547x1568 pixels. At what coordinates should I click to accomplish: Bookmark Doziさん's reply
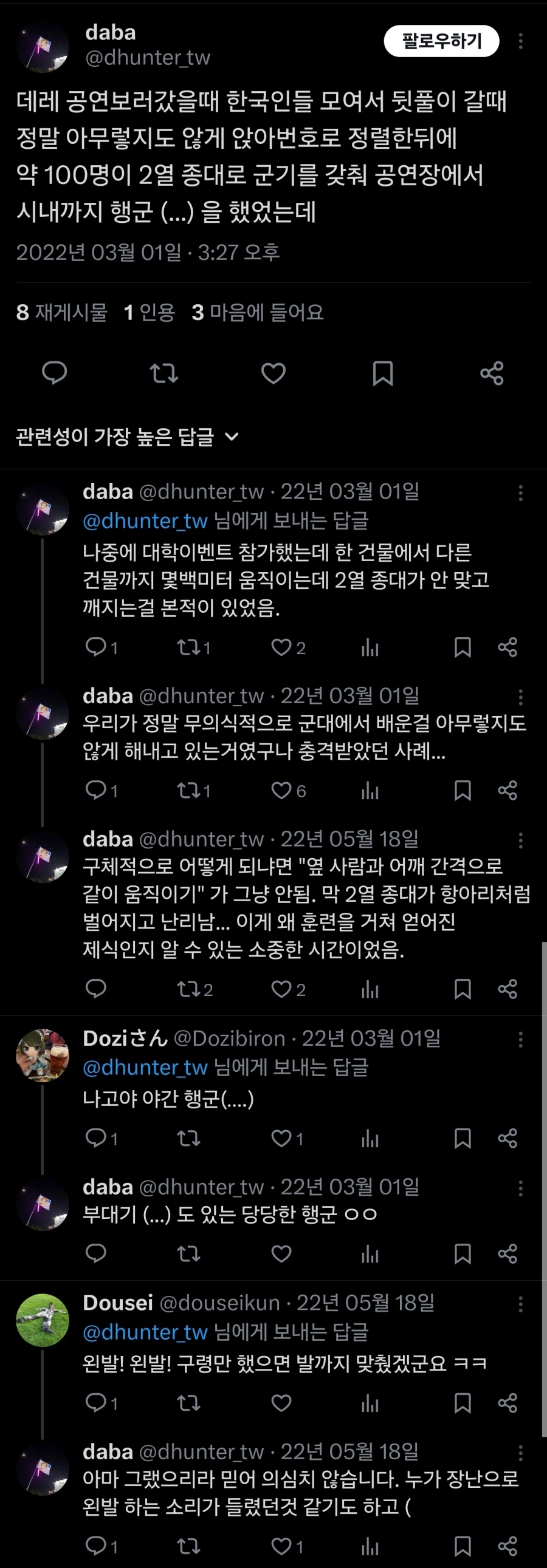[464, 1139]
